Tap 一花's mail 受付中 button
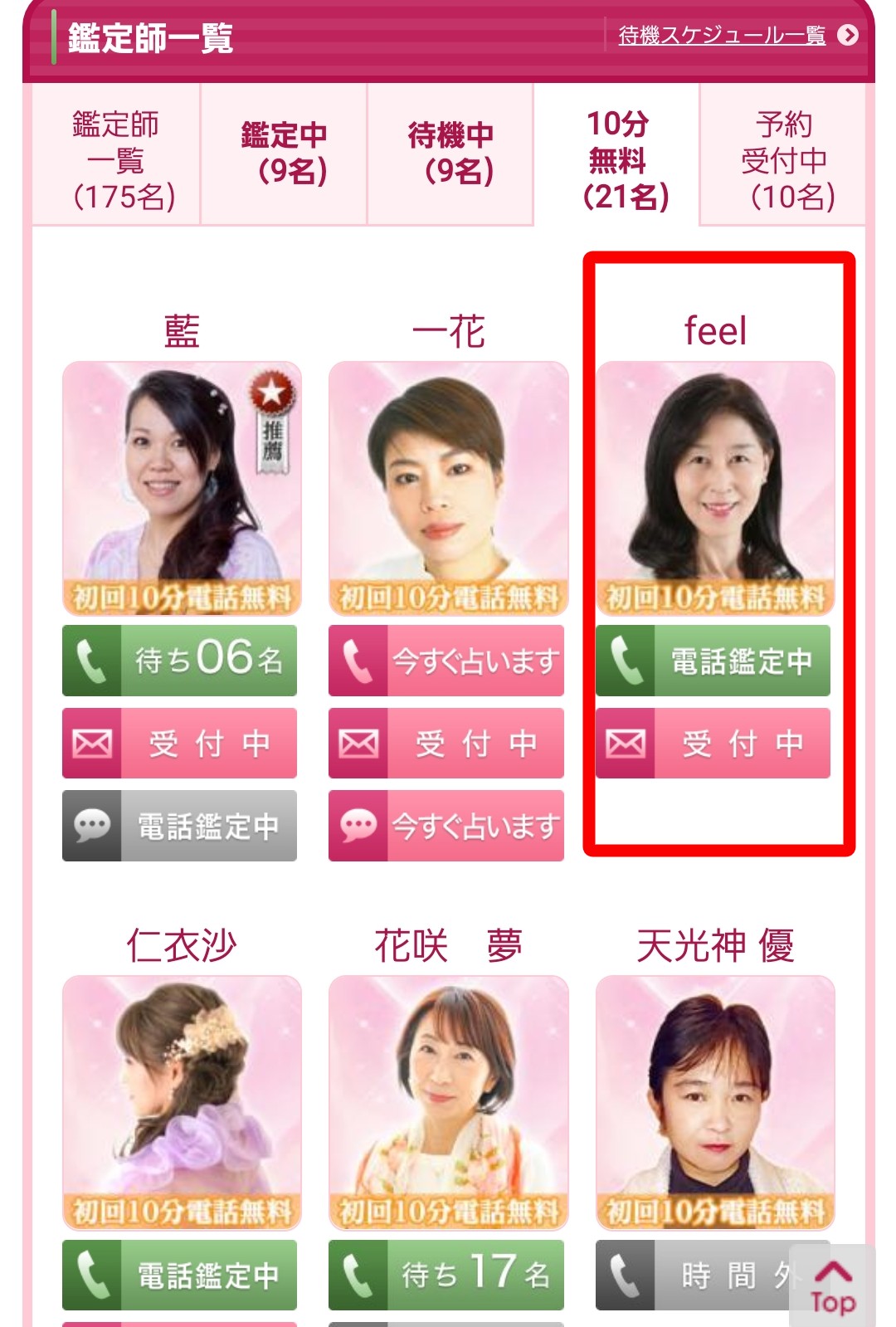Image resolution: width=896 pixels, height=1327 pixels. (446, 743)
